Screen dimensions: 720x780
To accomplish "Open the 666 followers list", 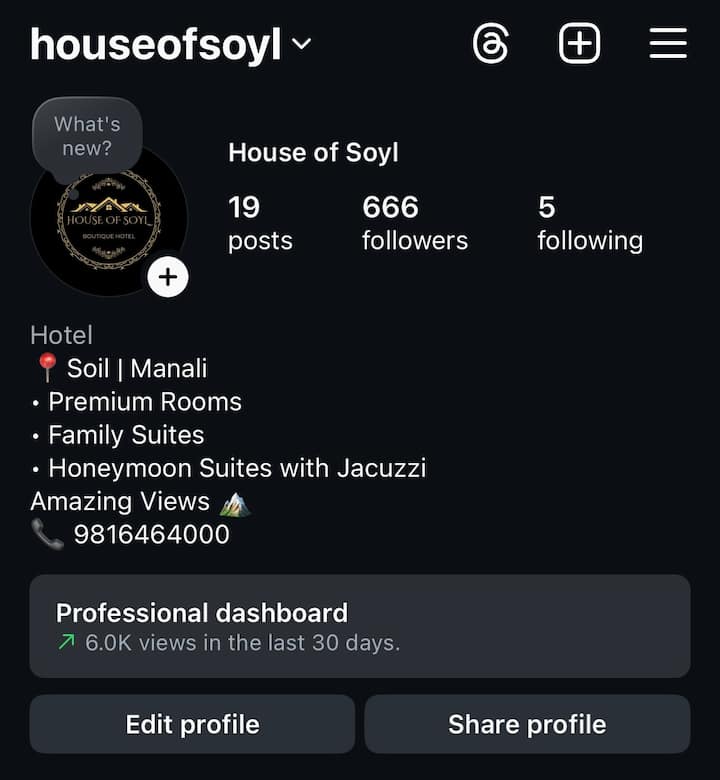I will [x=414, y=223].
